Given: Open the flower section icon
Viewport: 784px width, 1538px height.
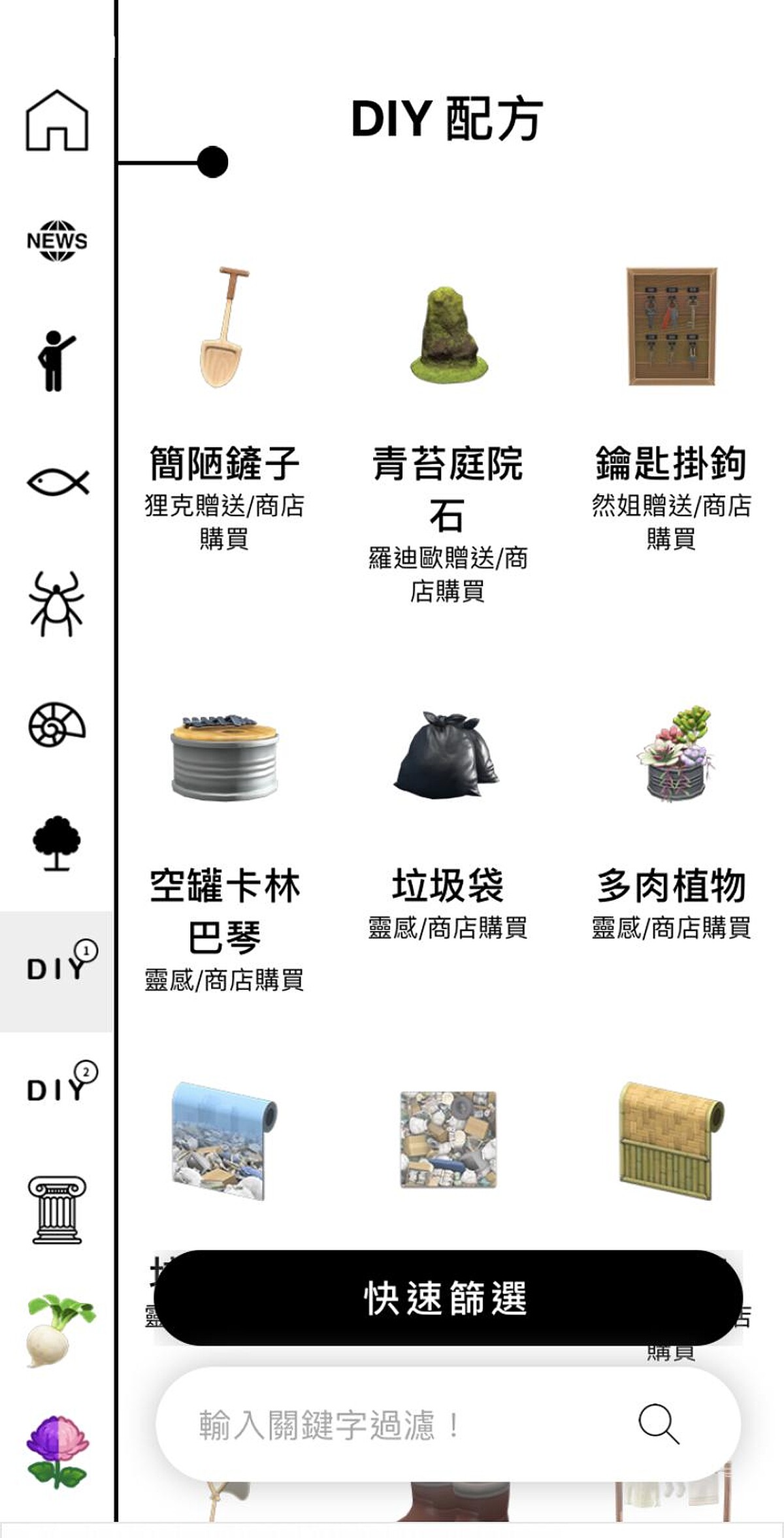Looking at the screenshot, I should [x=57, y=1451].
